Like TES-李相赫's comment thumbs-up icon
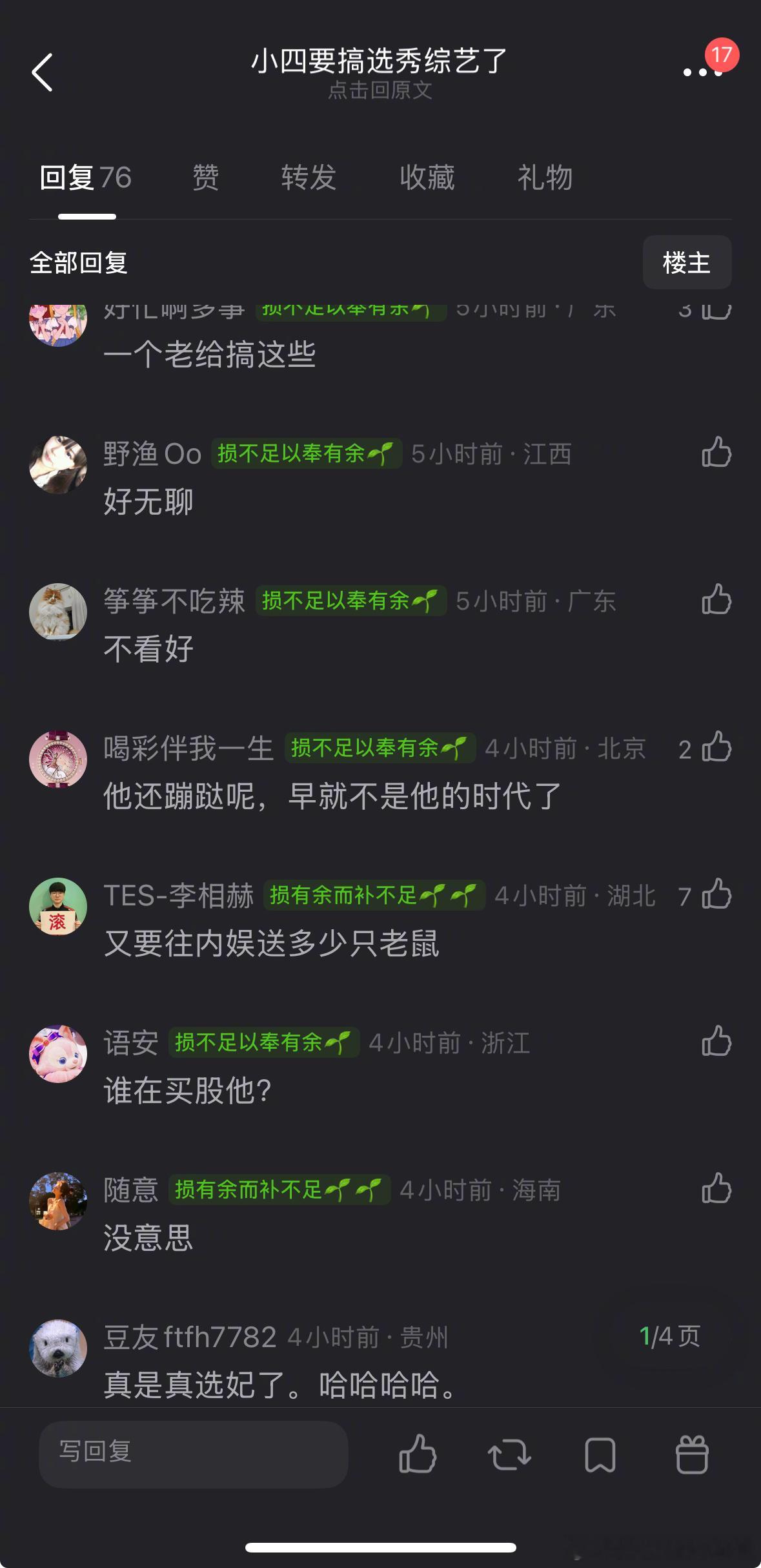Viewport: 761px width, 1568px height. pos(716,894)
